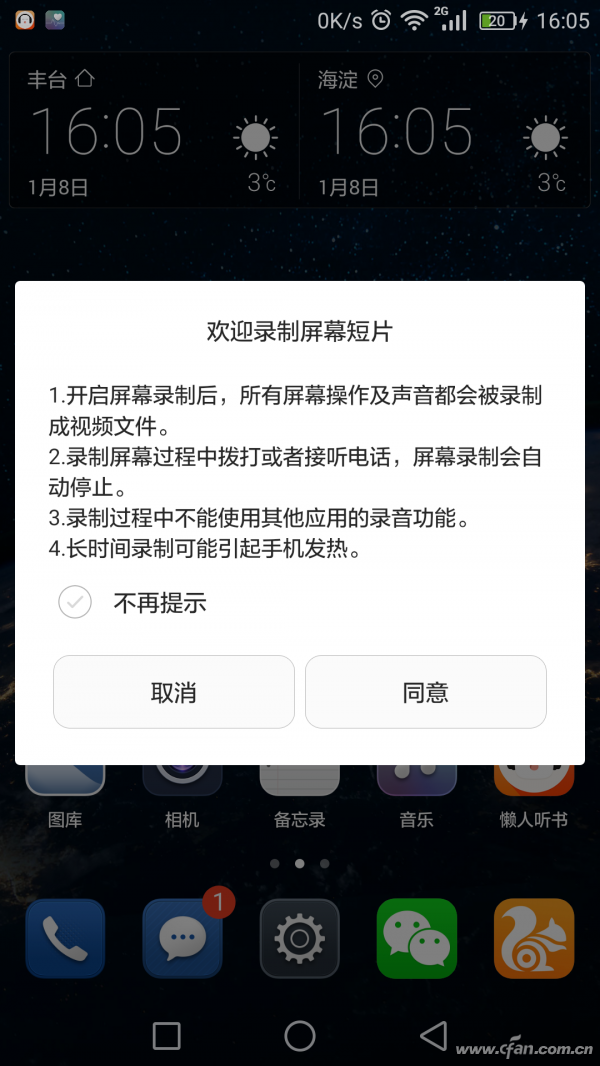Agree to recording by tapping 同意

pos(426,692)
